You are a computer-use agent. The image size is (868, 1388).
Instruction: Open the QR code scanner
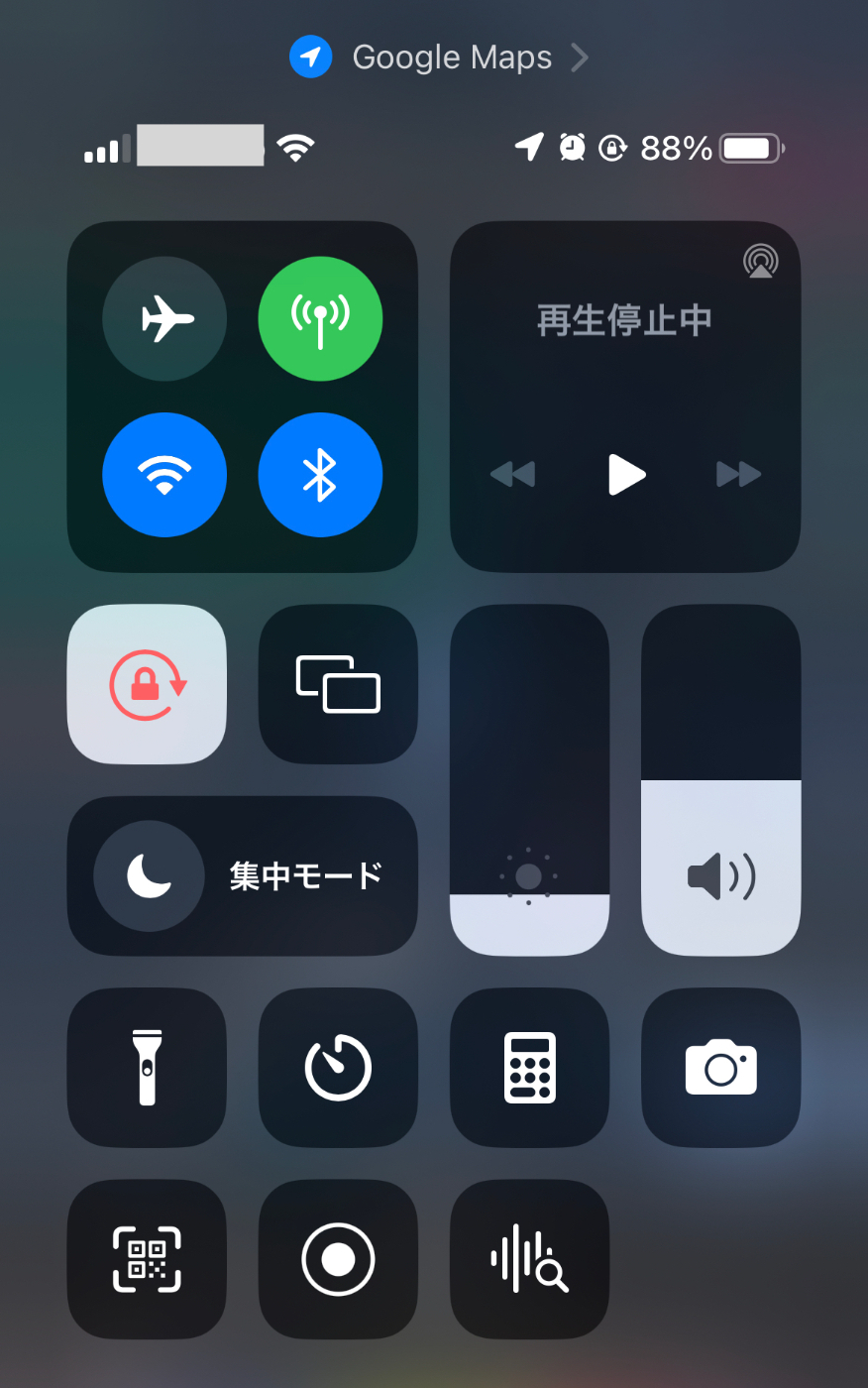pyautogui.click(x=147, y=1258)
